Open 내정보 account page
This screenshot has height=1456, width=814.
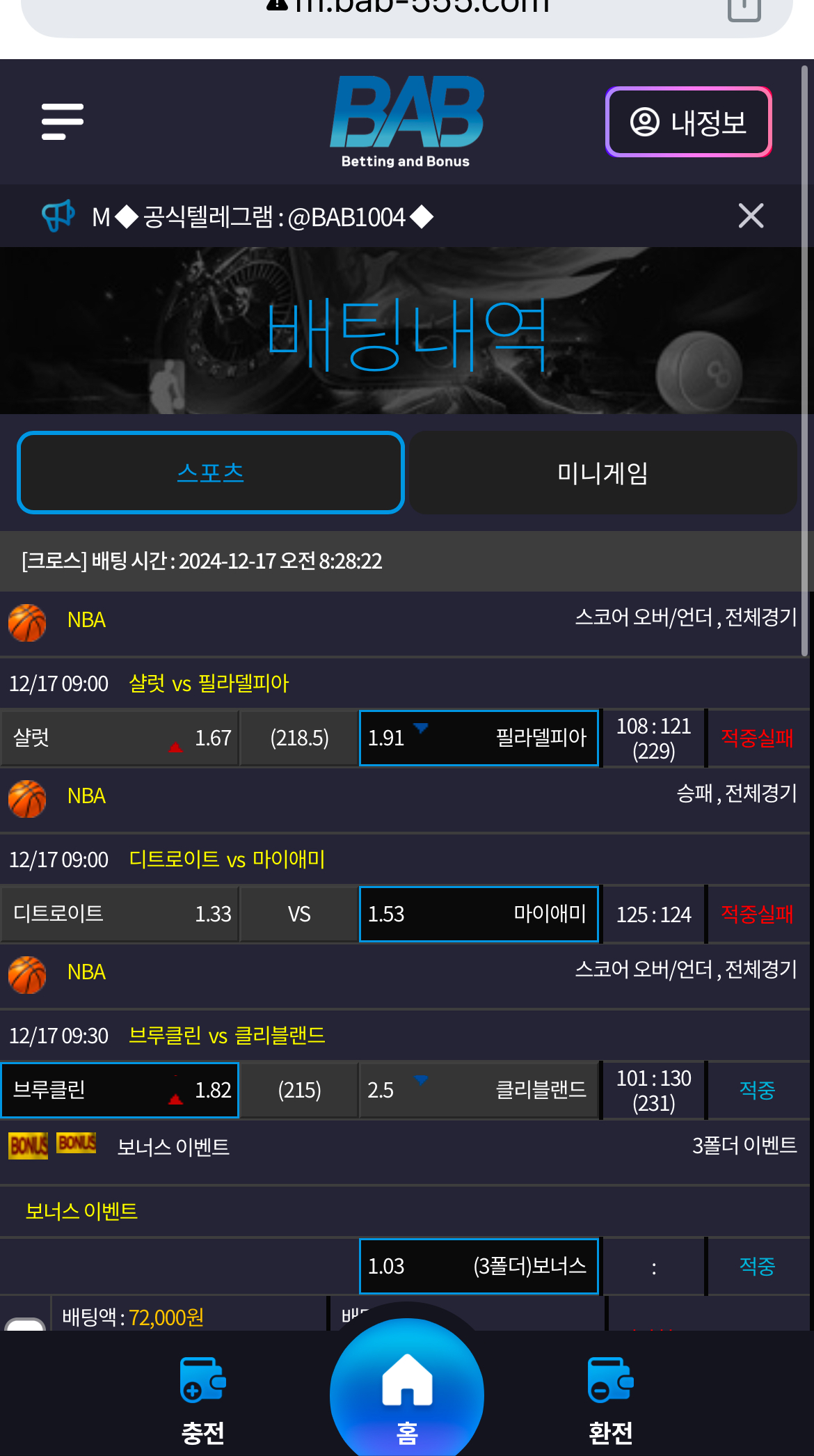click(x=688, y=122)
